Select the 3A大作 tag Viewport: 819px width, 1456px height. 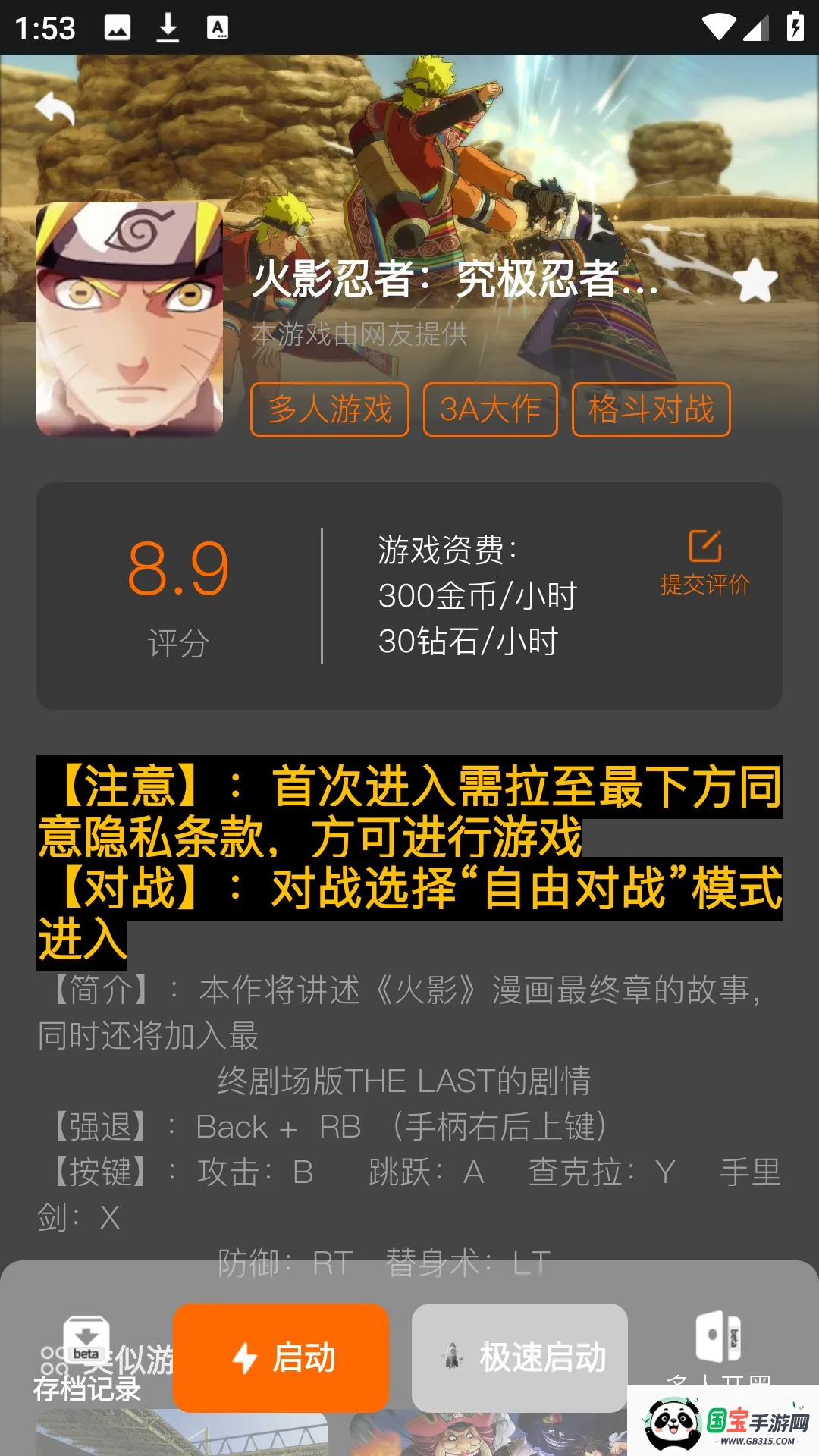click(490, 410)
